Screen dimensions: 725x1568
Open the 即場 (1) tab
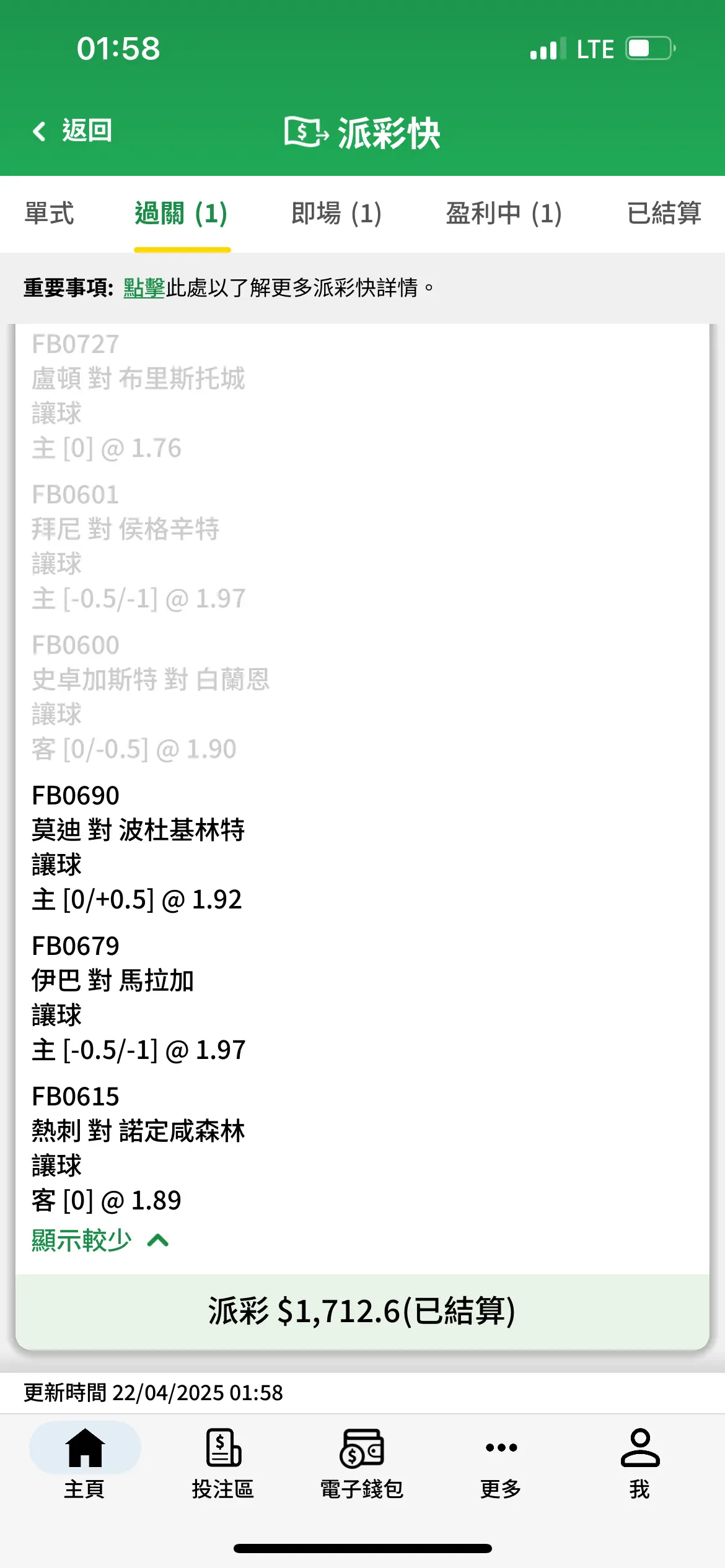click(x=336, y=214)
